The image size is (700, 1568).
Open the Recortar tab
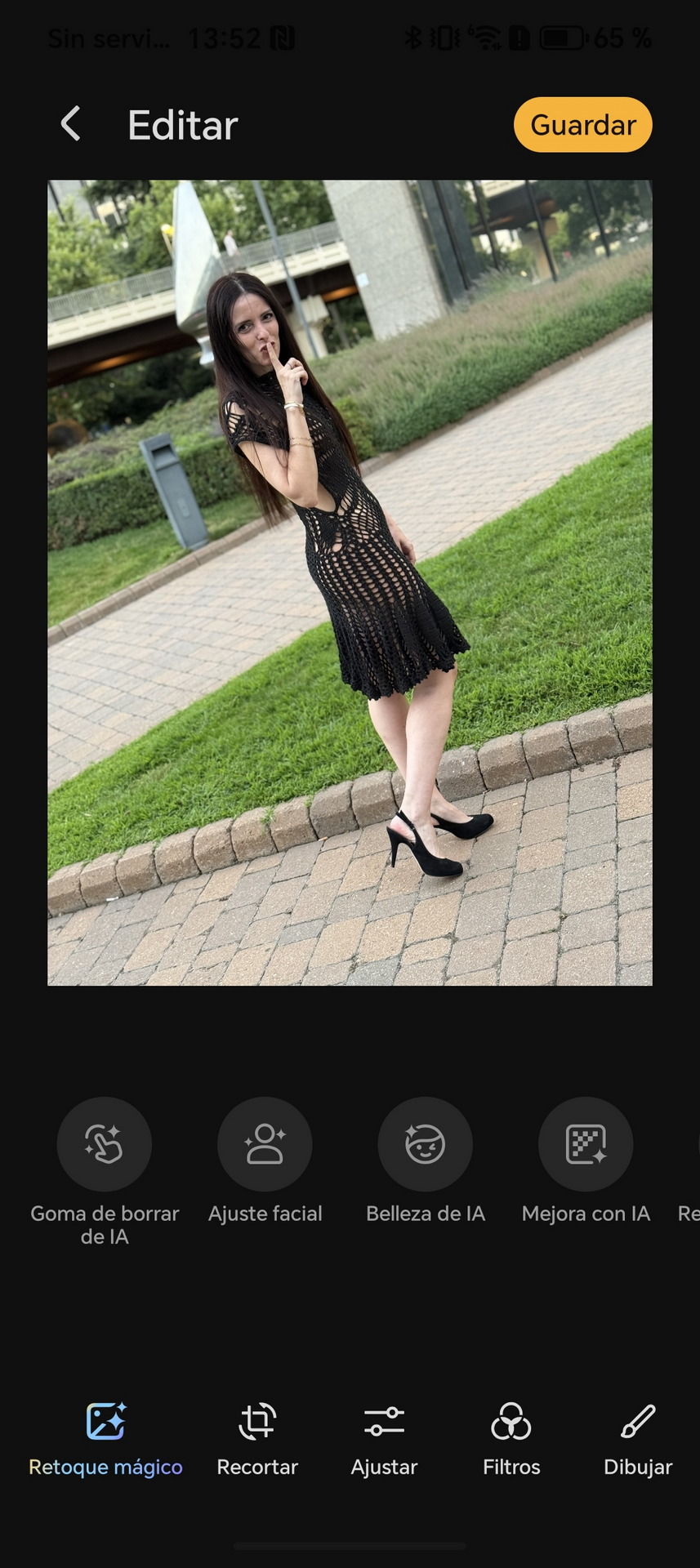tap(257, 1439)
